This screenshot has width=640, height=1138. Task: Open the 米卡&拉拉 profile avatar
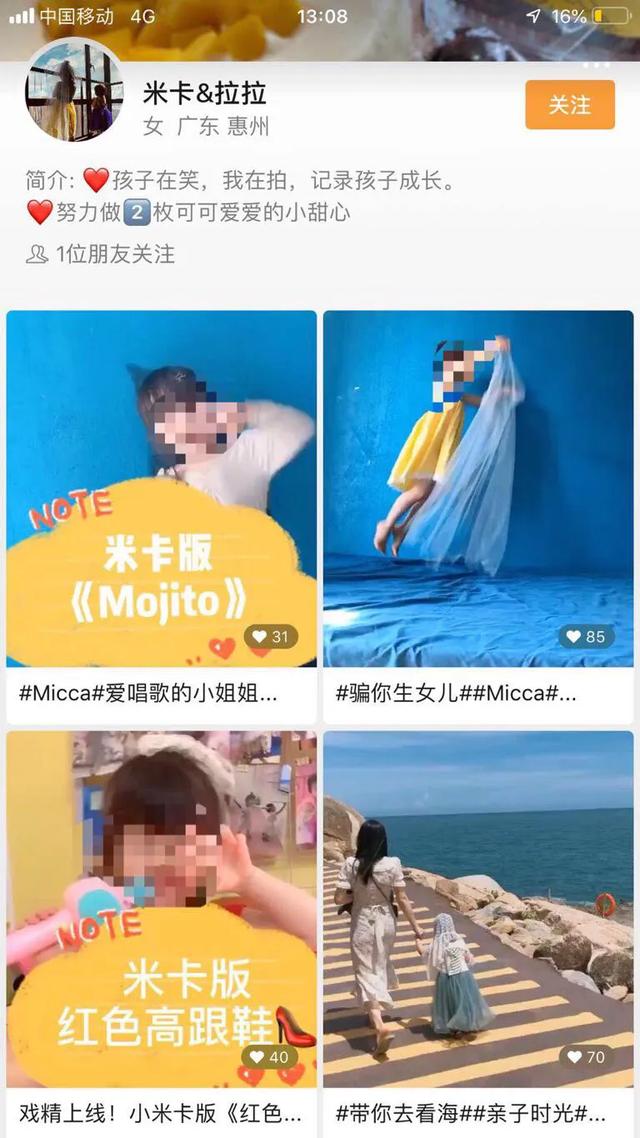[74, 93]
